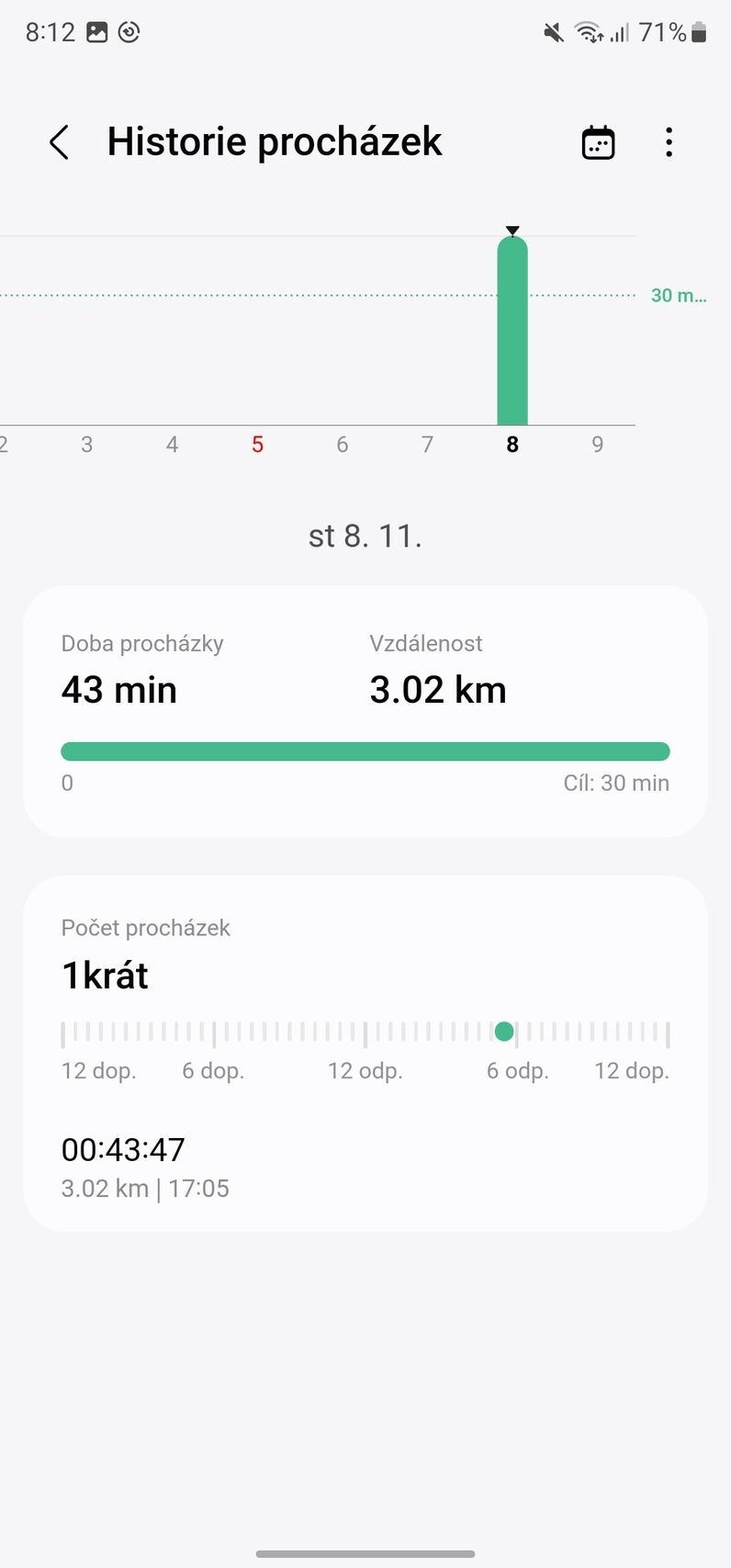
Task: Tap the green bar for day 8
Action: point(512,331)
